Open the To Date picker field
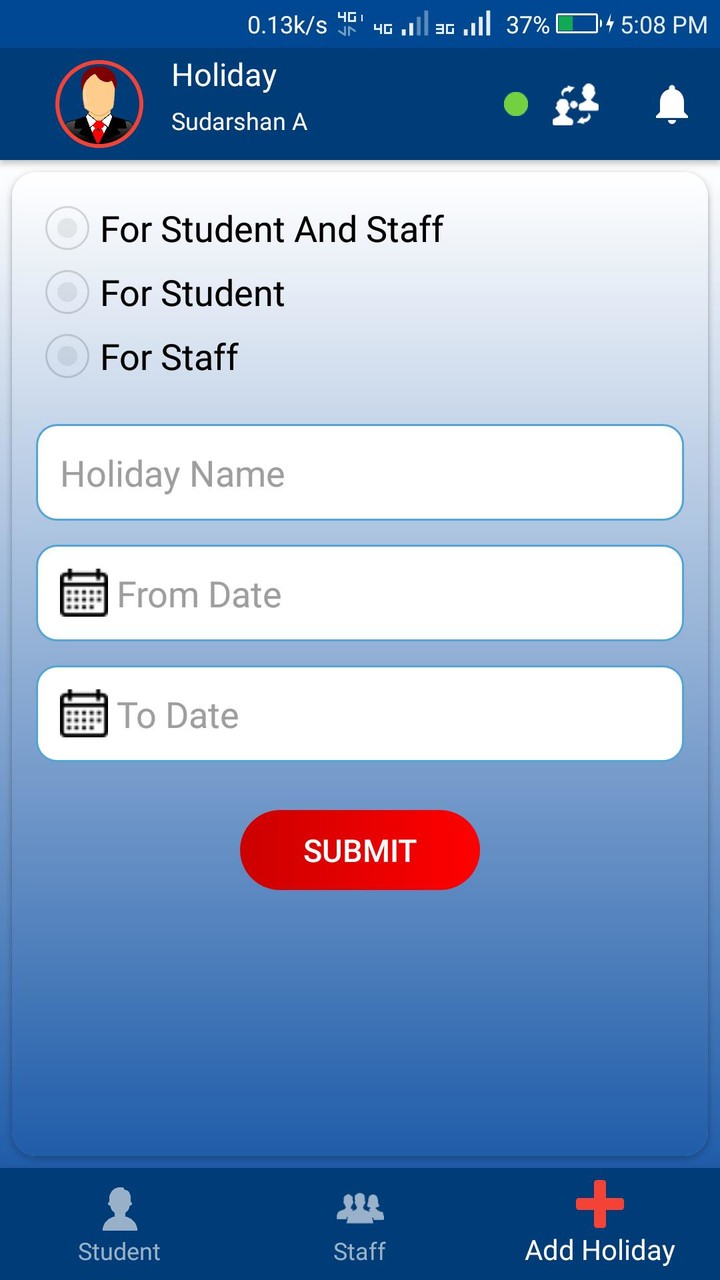 (360, 713)
